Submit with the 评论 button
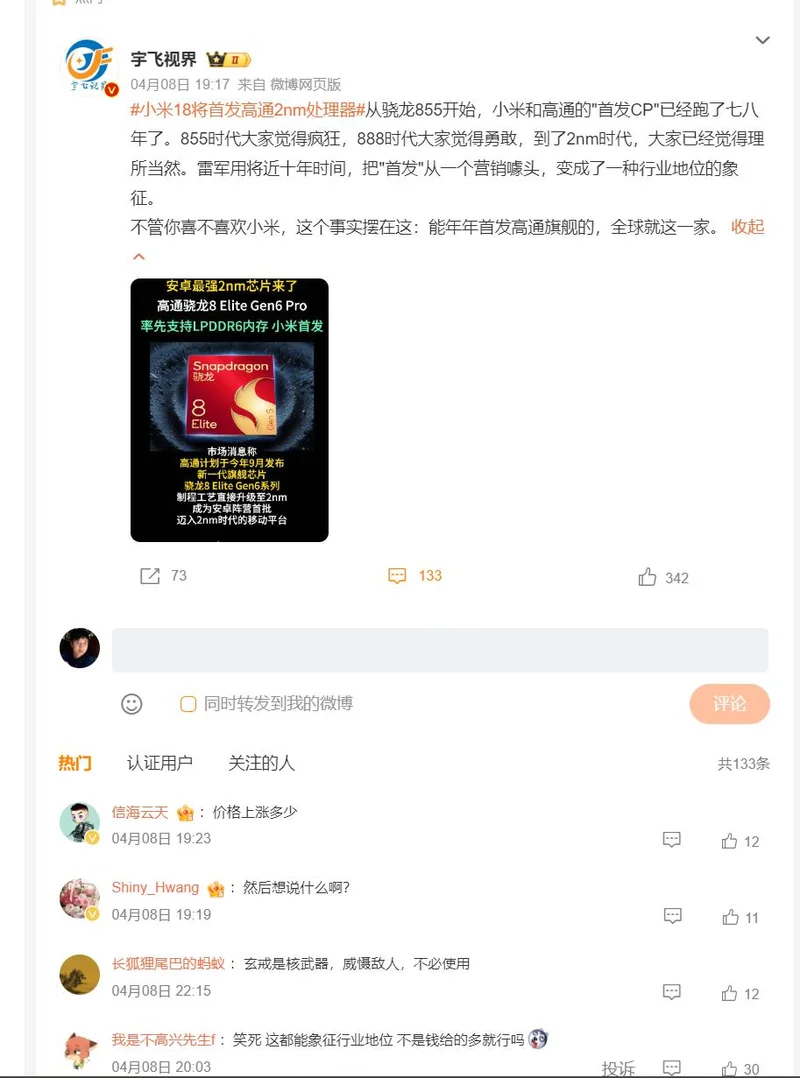This screenshot has height=1078, width=800. point(729,704)
